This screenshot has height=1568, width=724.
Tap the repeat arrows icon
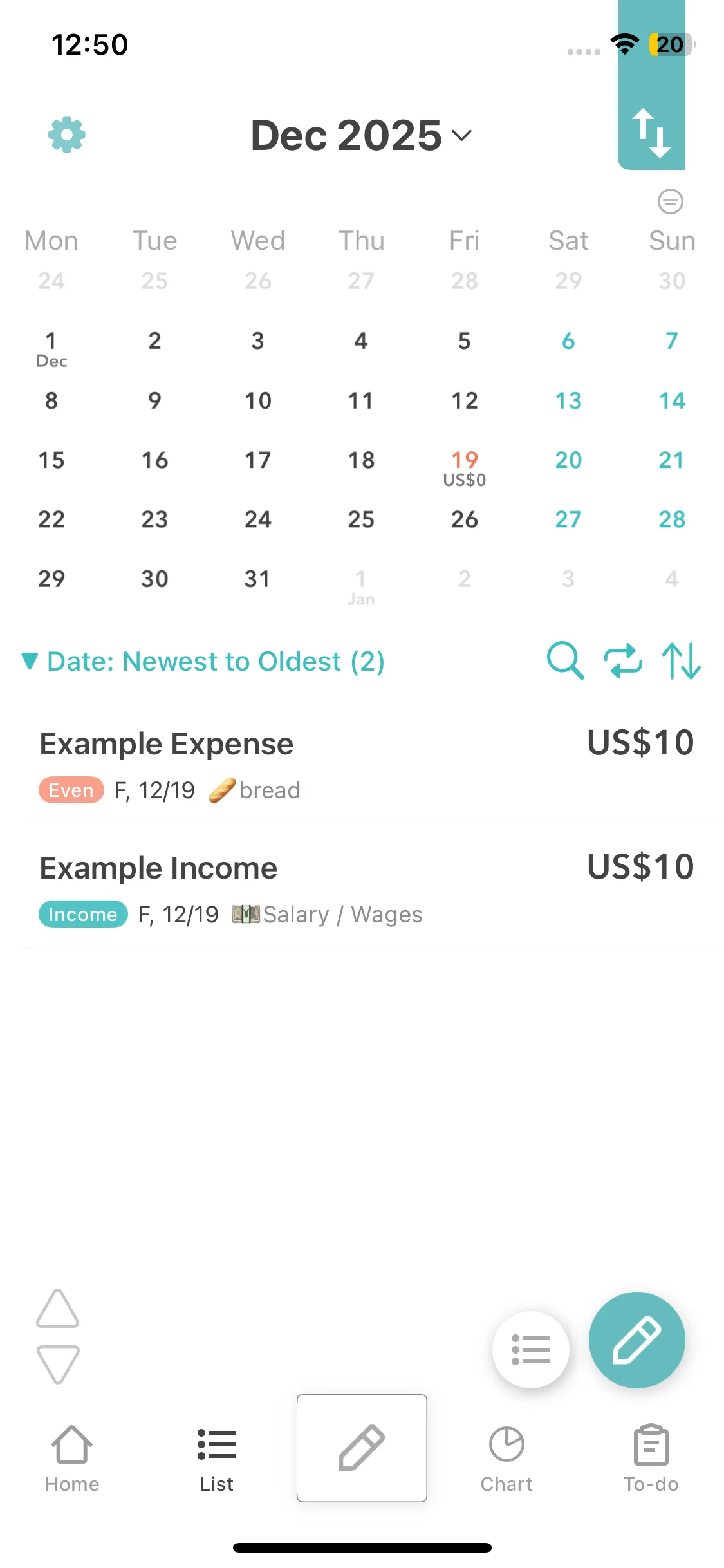[x=623, y=661]
